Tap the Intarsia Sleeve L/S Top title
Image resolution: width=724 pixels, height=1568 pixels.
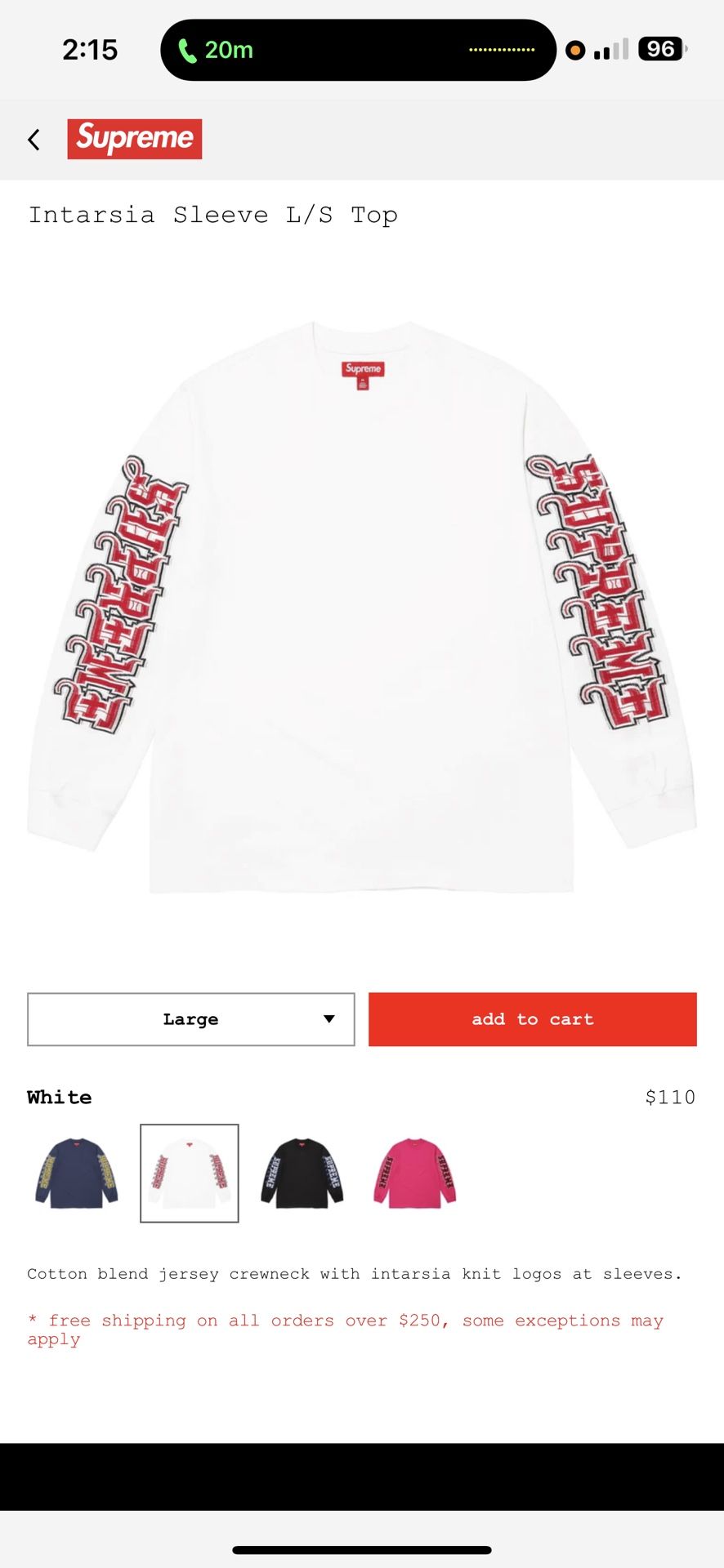214,215
